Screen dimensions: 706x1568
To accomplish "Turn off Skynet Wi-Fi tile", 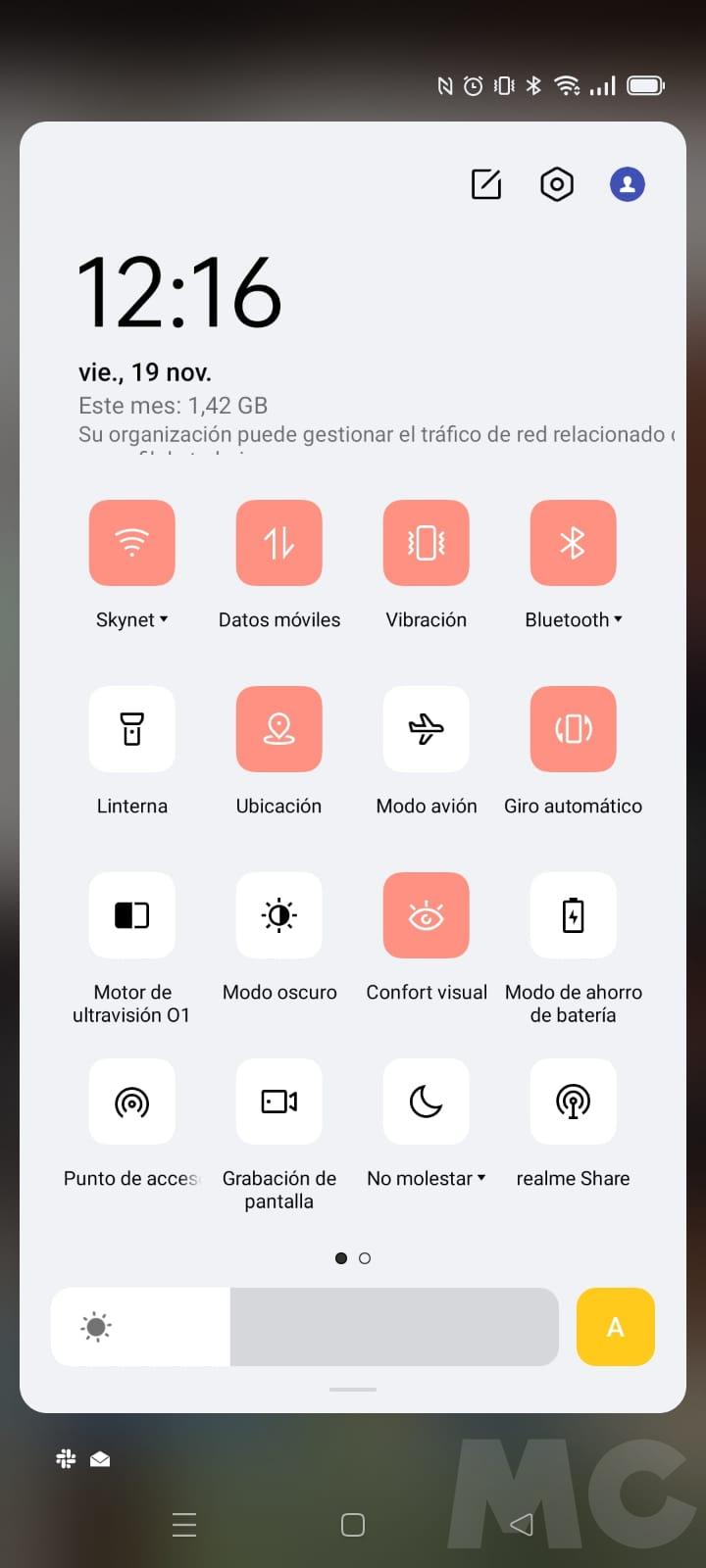I will (x=132, y=543).
